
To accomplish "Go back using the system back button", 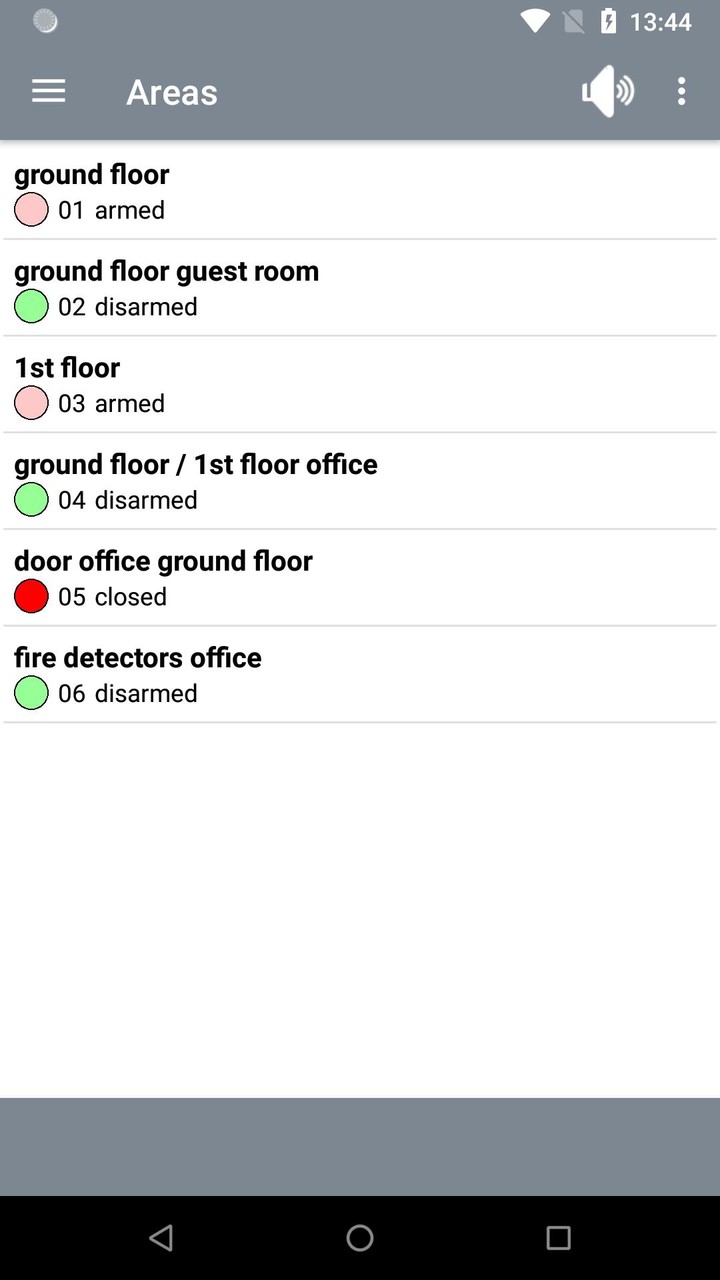I will (x=161, y=1238).
